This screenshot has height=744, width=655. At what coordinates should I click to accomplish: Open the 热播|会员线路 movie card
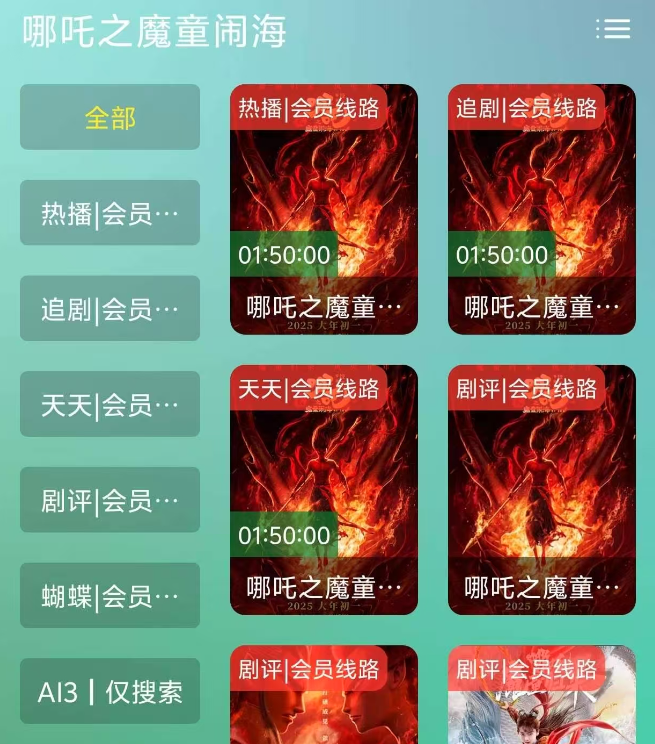pyautogui.click(x=324, y=210)
